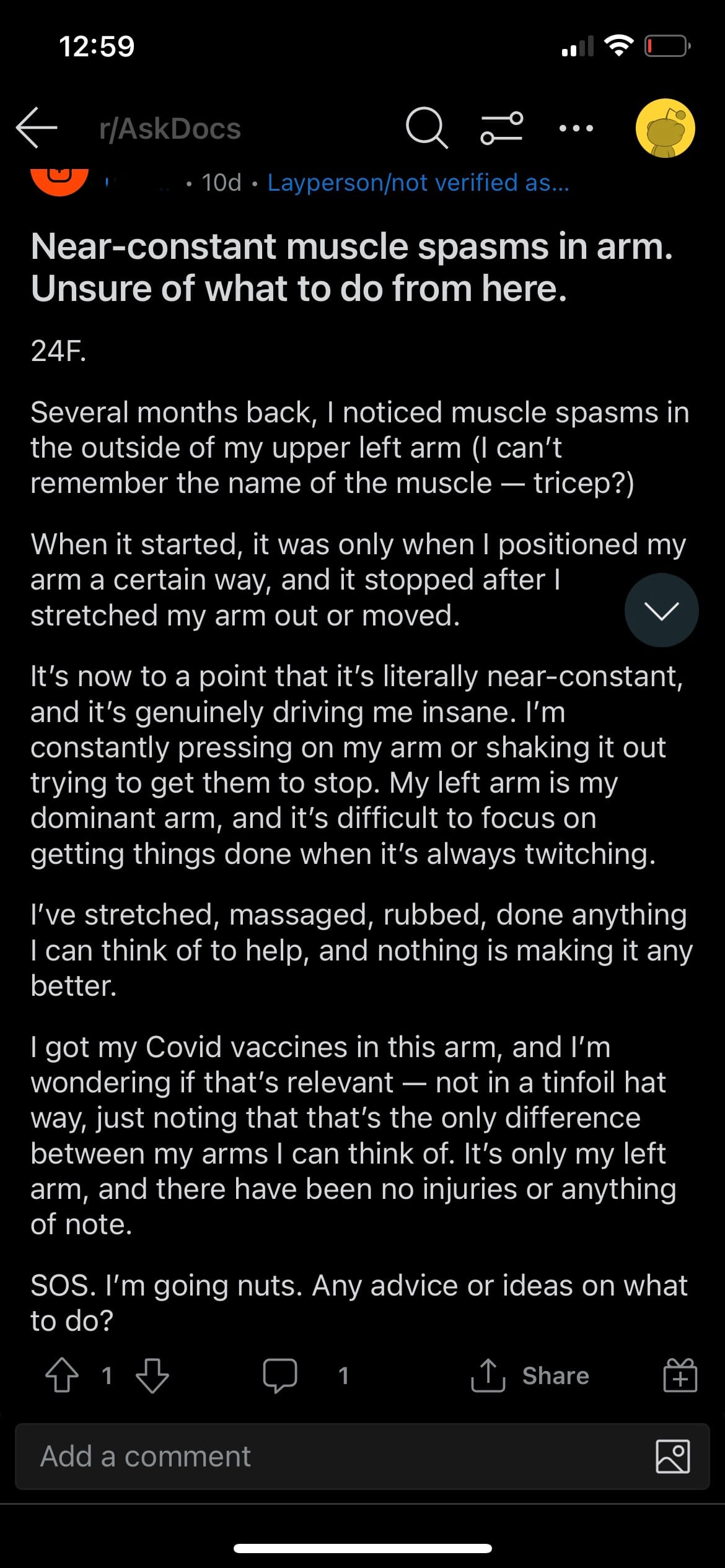Image resolution: width=725 pixels, height=1568 pixels.
Task: Tap the Layperson/not verified flair
Action: 418,183
